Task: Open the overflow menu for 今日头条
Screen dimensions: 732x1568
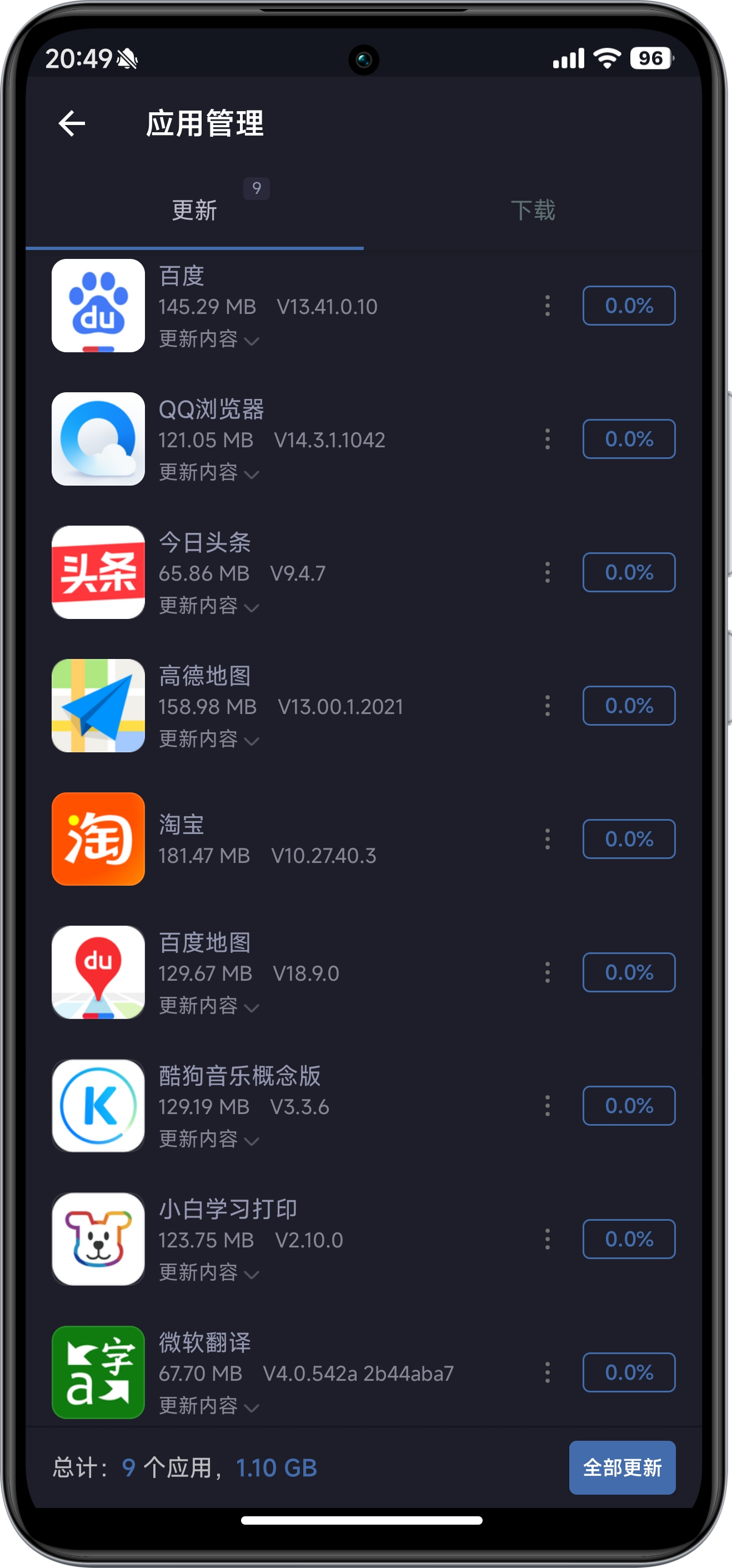Action: point(548,572)
